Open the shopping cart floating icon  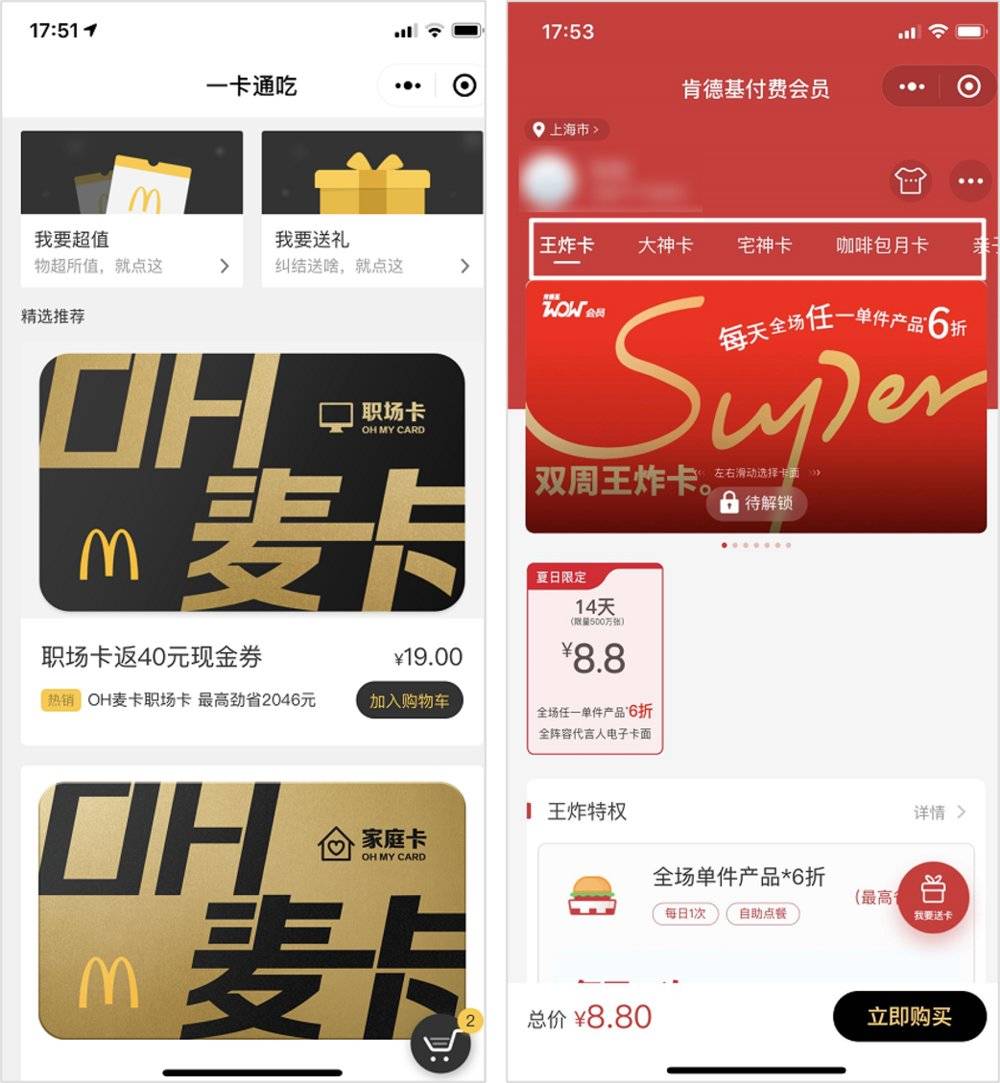pos(441,1044)
